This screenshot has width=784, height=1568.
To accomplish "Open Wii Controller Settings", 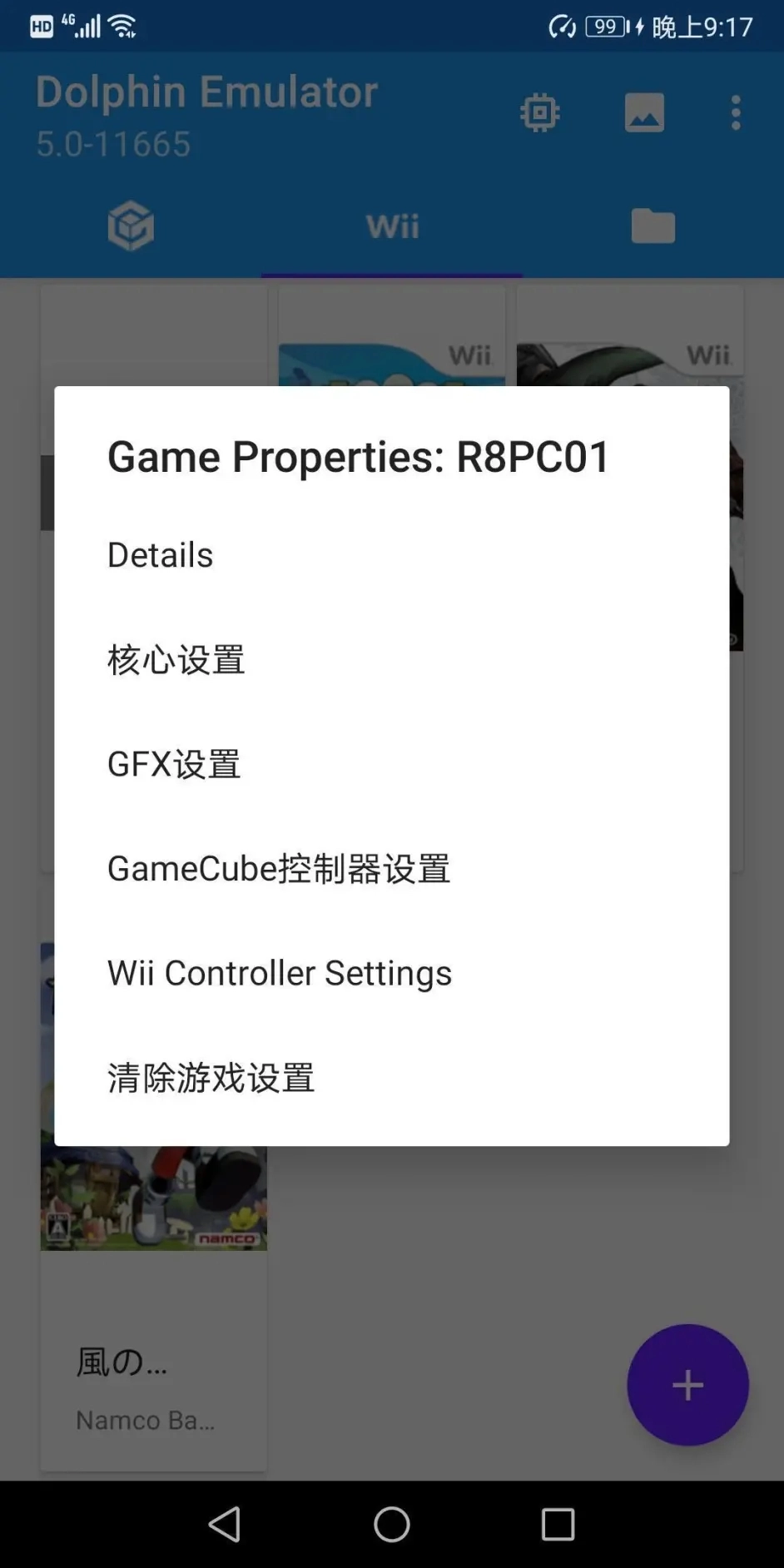I will 280,973.
